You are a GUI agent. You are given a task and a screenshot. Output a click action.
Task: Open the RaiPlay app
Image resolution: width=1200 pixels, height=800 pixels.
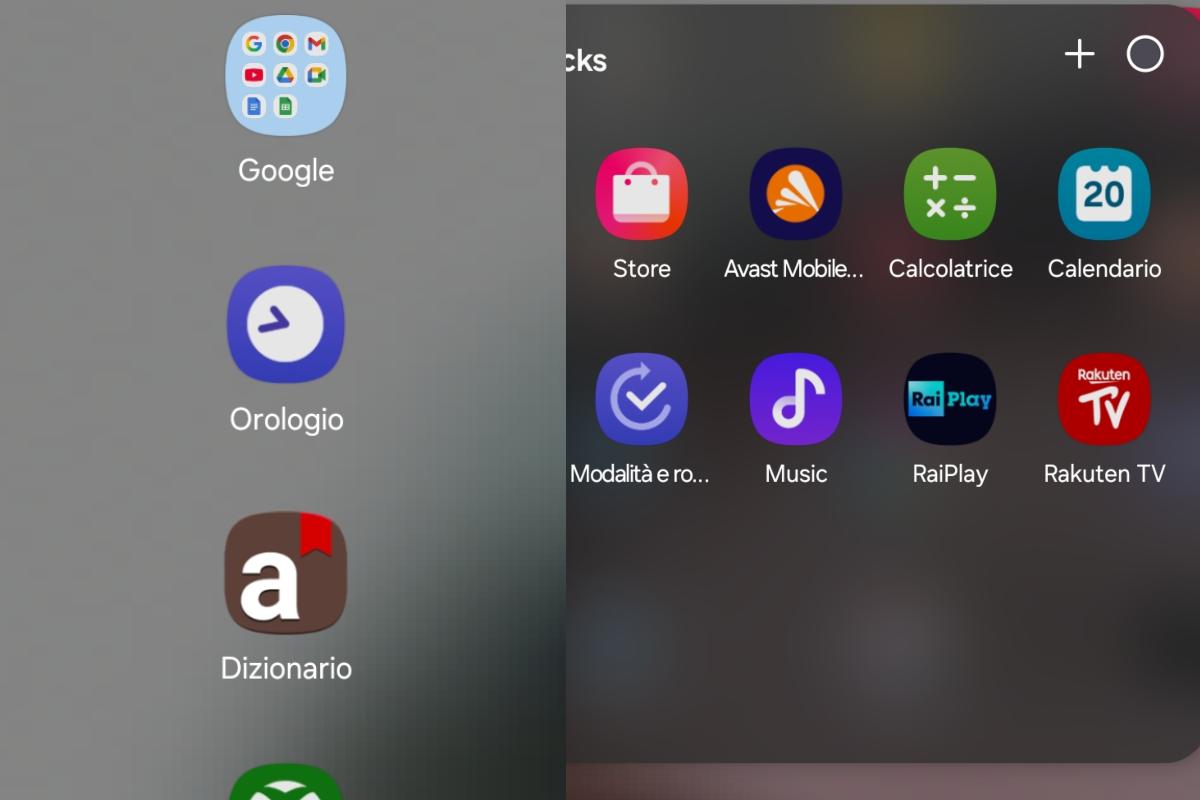[x=950, y=399]
